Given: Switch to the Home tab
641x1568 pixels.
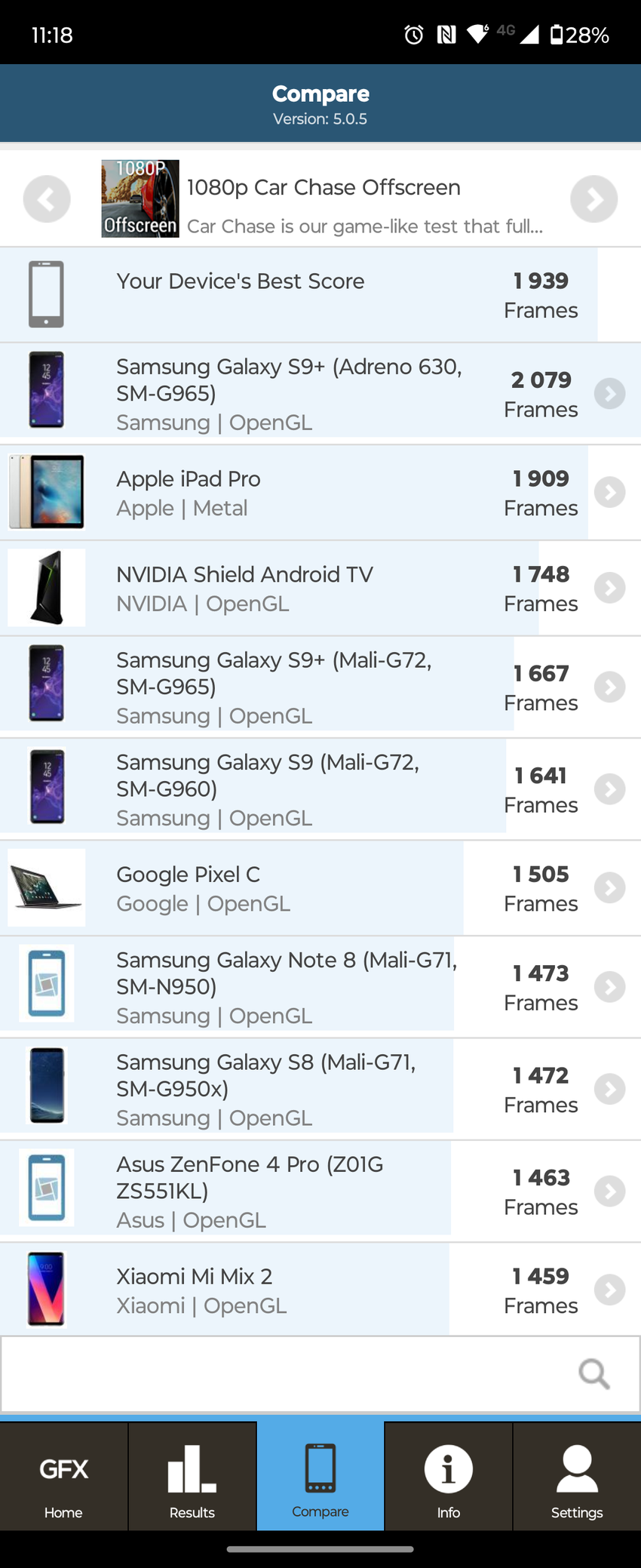Looking at the screenshot, I should point(63,1477).
